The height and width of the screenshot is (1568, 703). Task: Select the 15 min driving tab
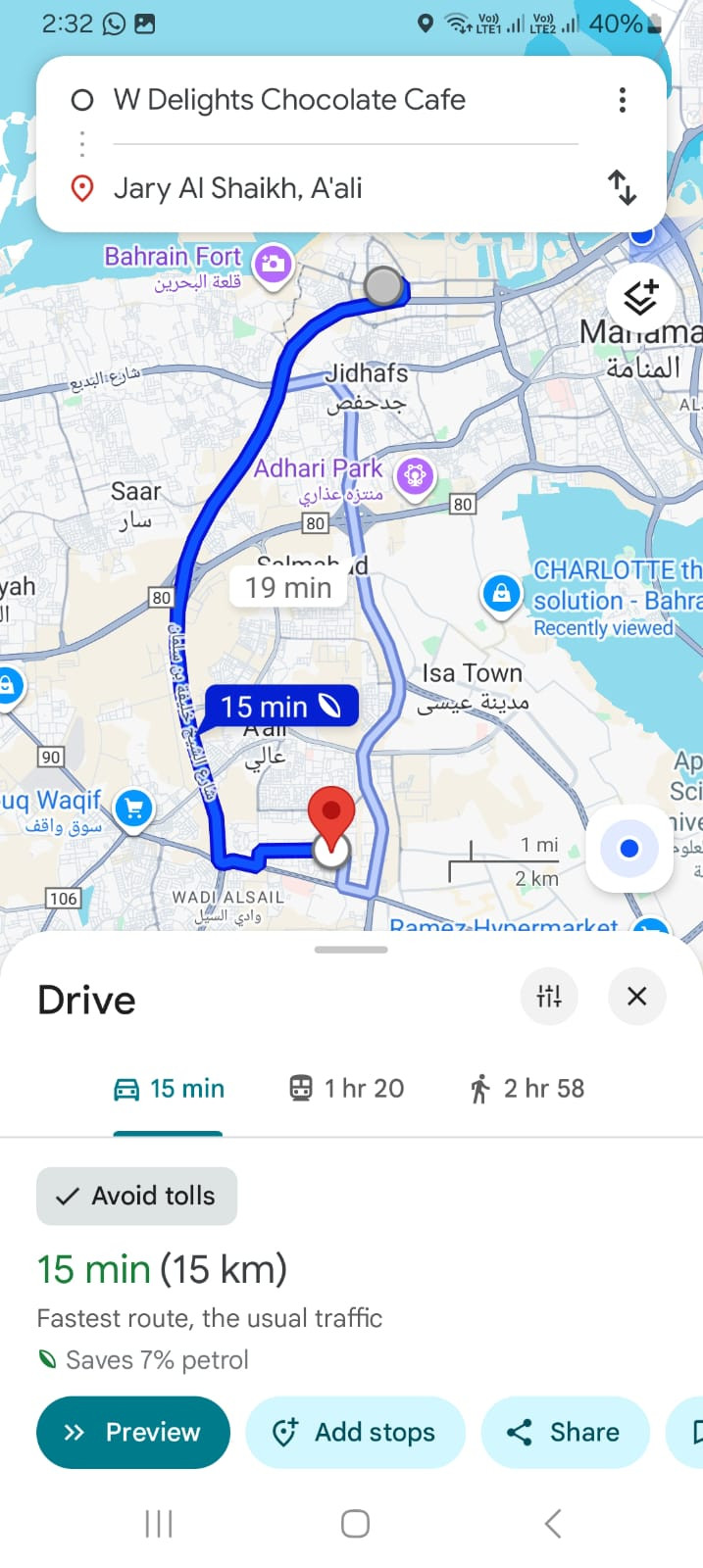click(169, 1089)
